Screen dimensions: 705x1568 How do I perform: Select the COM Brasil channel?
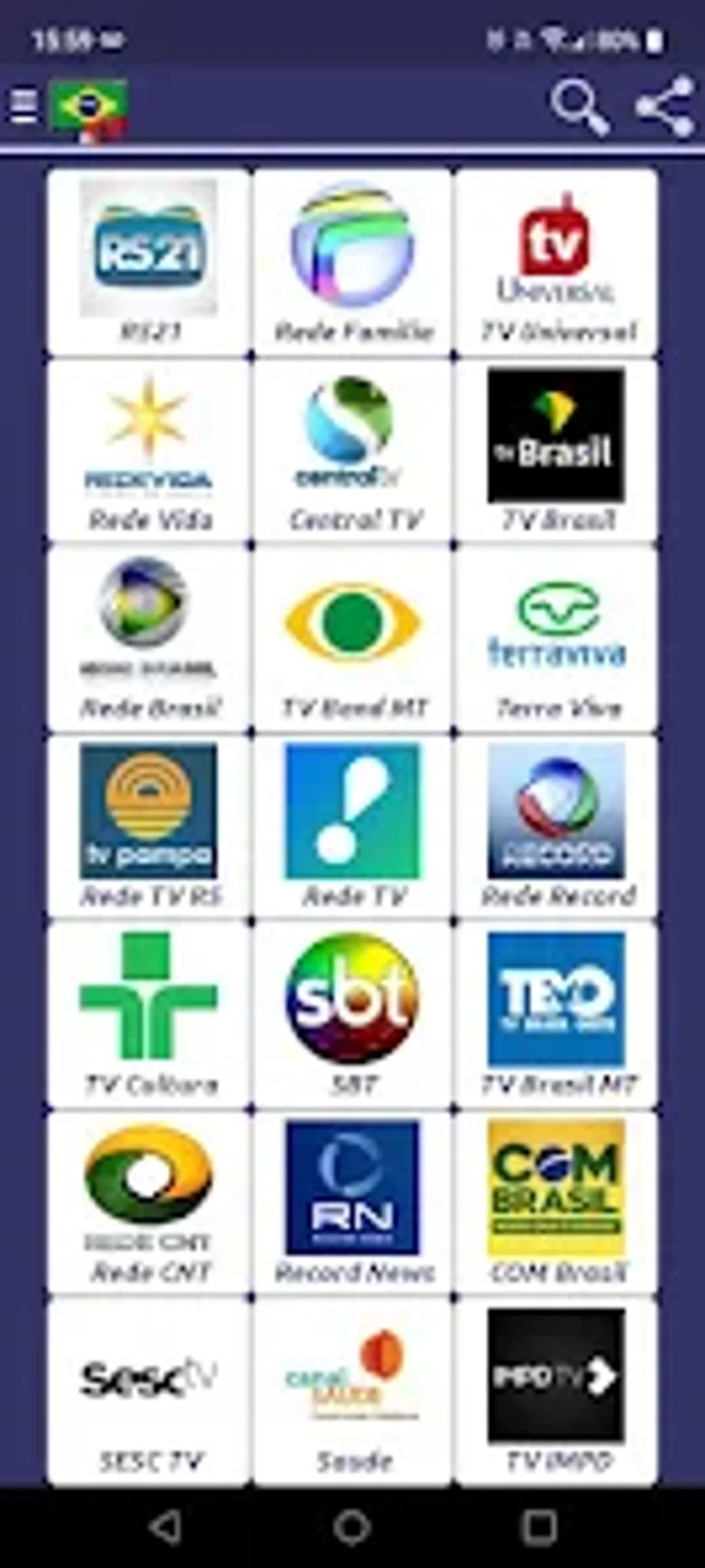pos(556,1203)
